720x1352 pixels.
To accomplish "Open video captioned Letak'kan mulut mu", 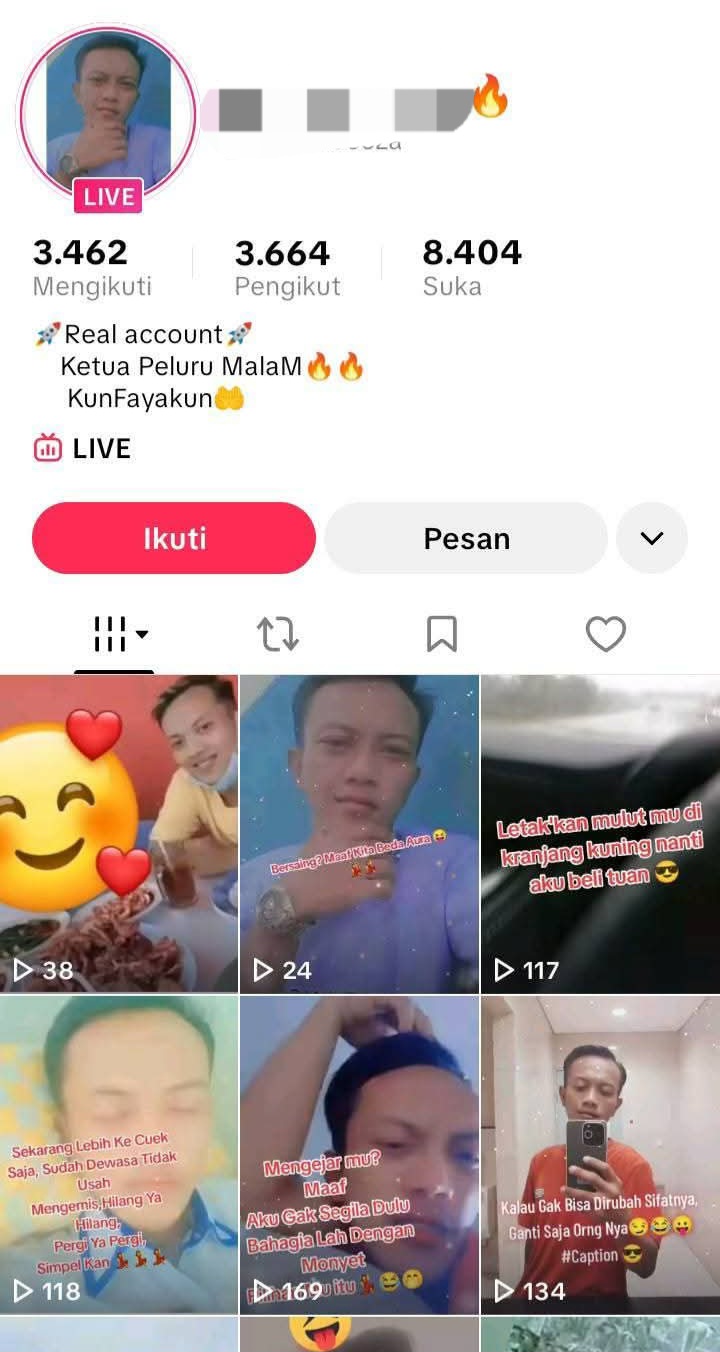I will pos(600,832).
